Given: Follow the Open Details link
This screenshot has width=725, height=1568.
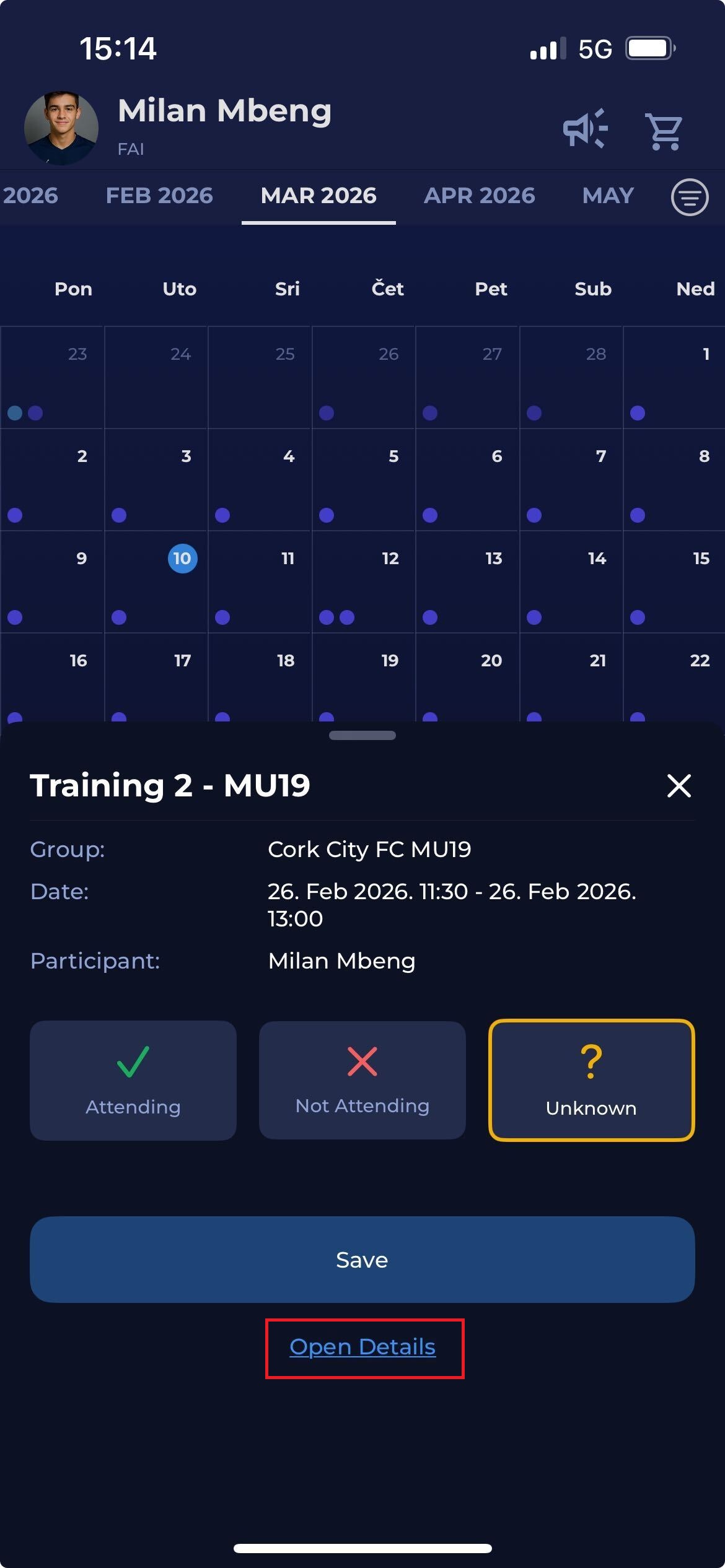Looking at the screenshot, I should click(362, 1347).
